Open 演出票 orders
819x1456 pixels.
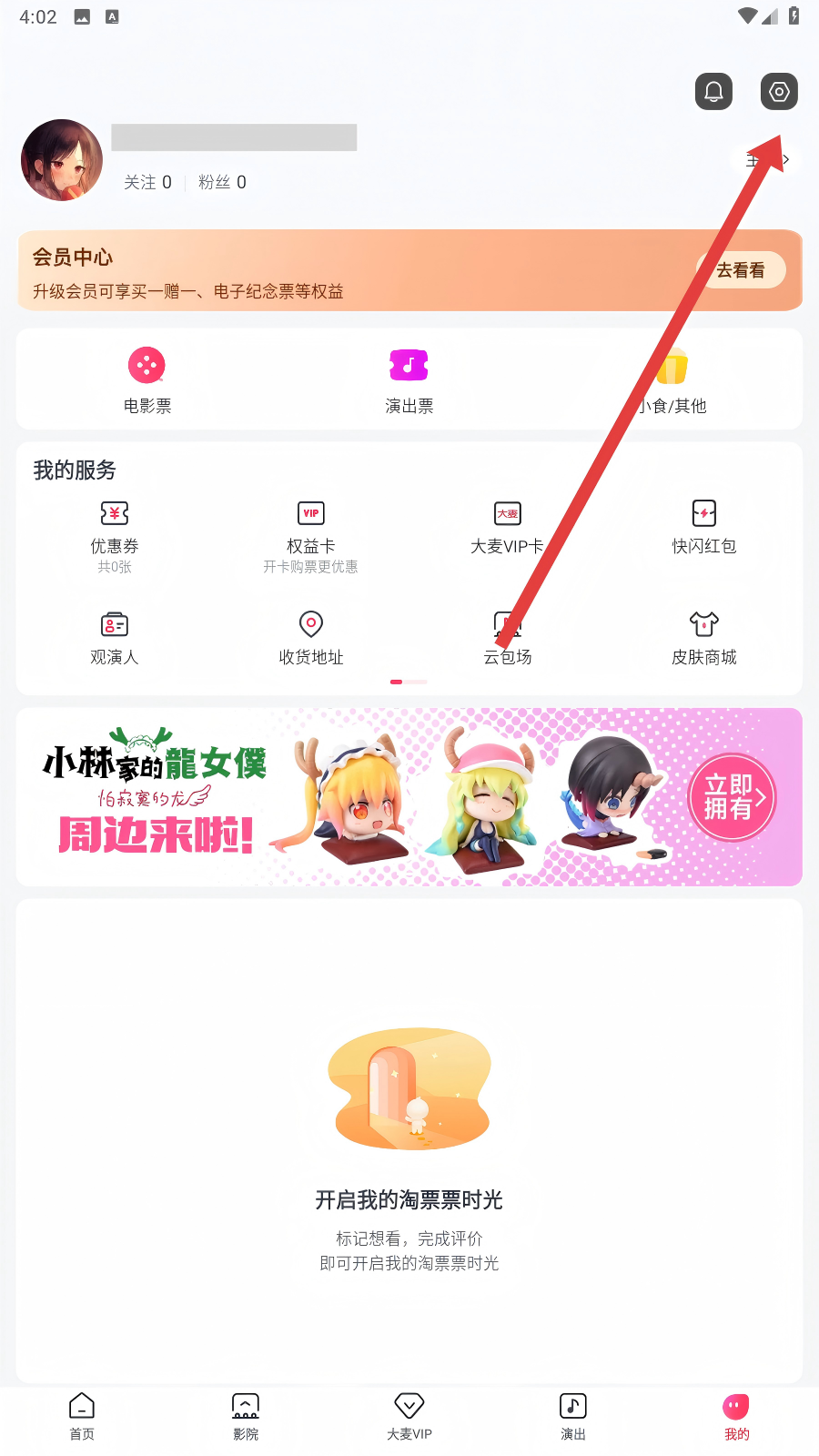(409, 379)
